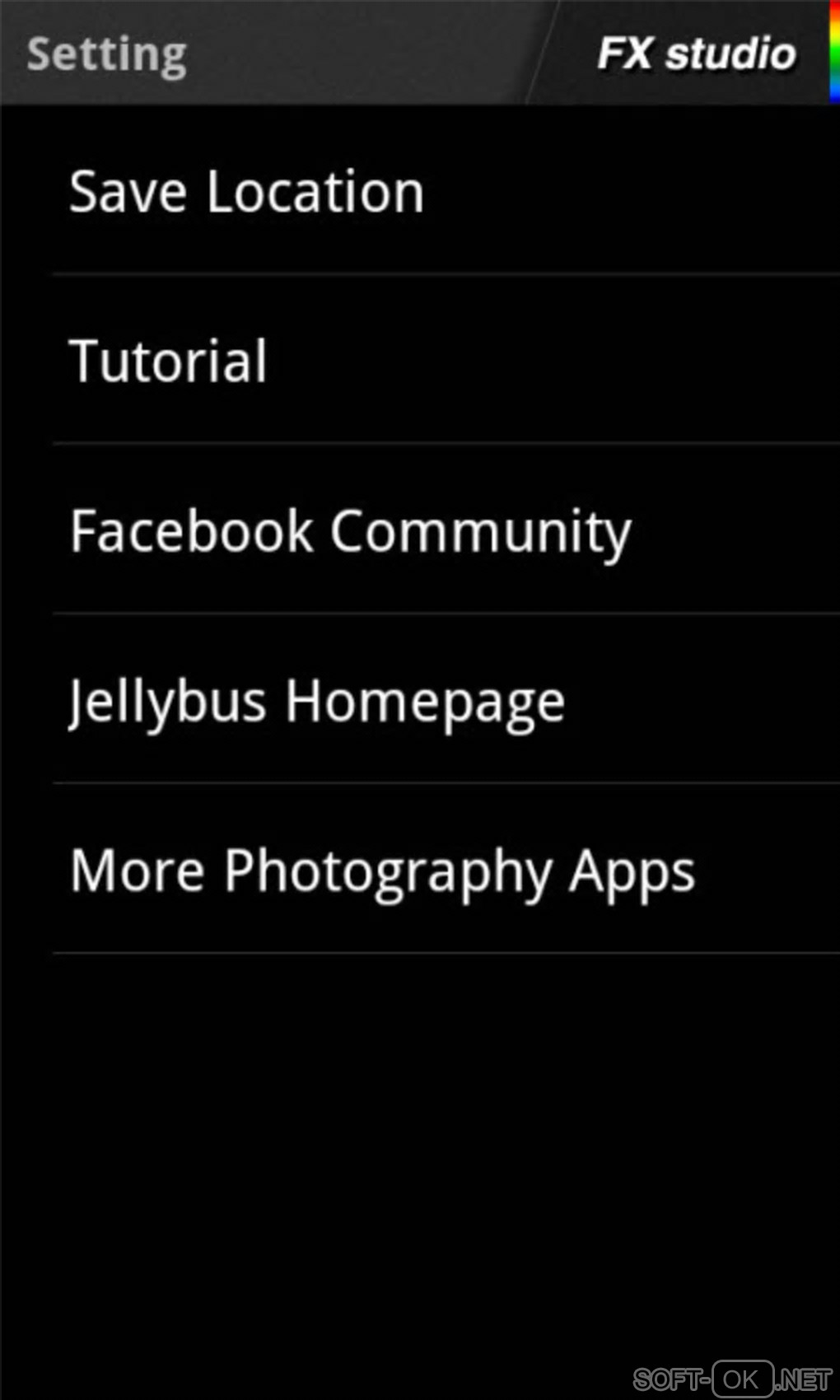The height and width of the screenshot is (1400, 840).
Task: View More Photography Apps
Action: [x=383, y=871]
